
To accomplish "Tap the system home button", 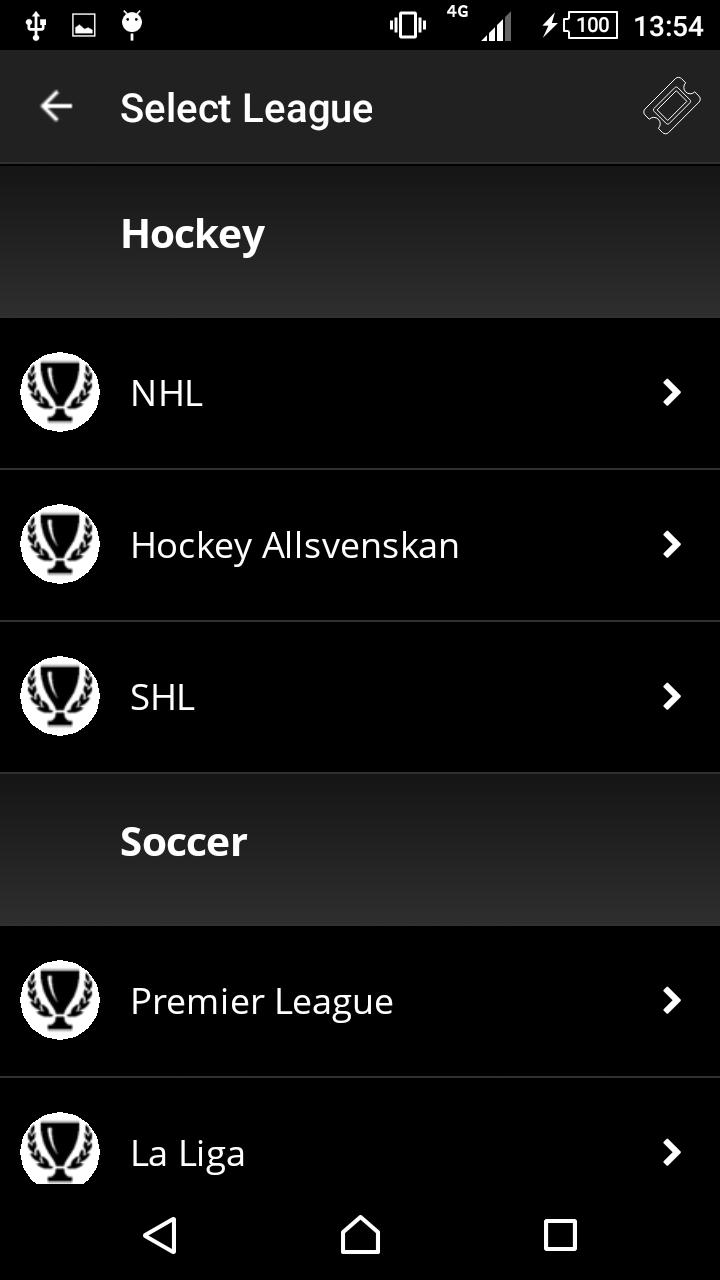I will 360,1235.
